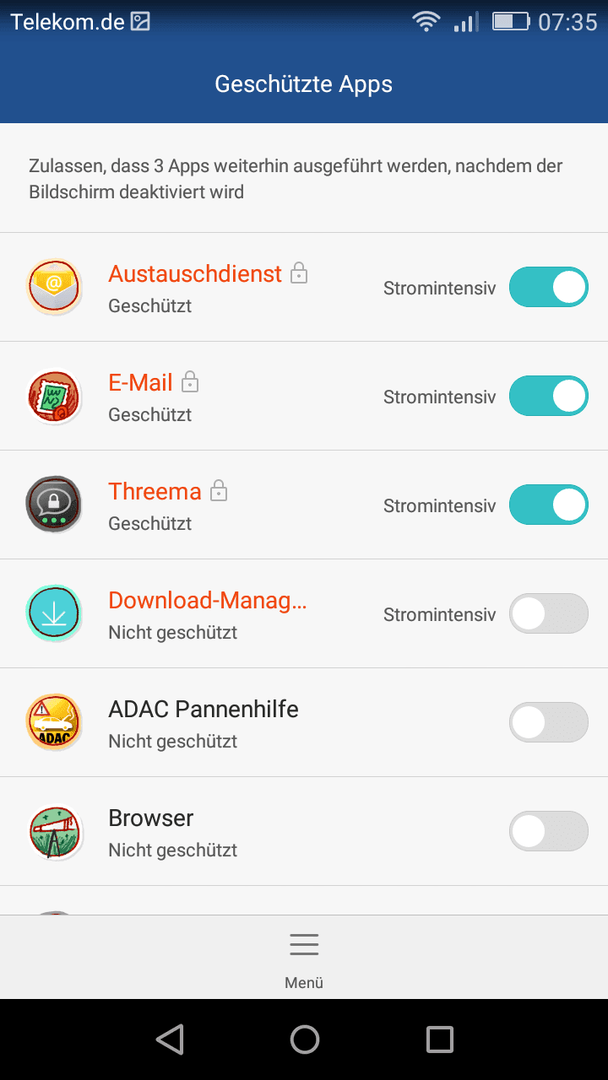
Task: Enable protection for Download-Manager
Action: tap(548, 613)
